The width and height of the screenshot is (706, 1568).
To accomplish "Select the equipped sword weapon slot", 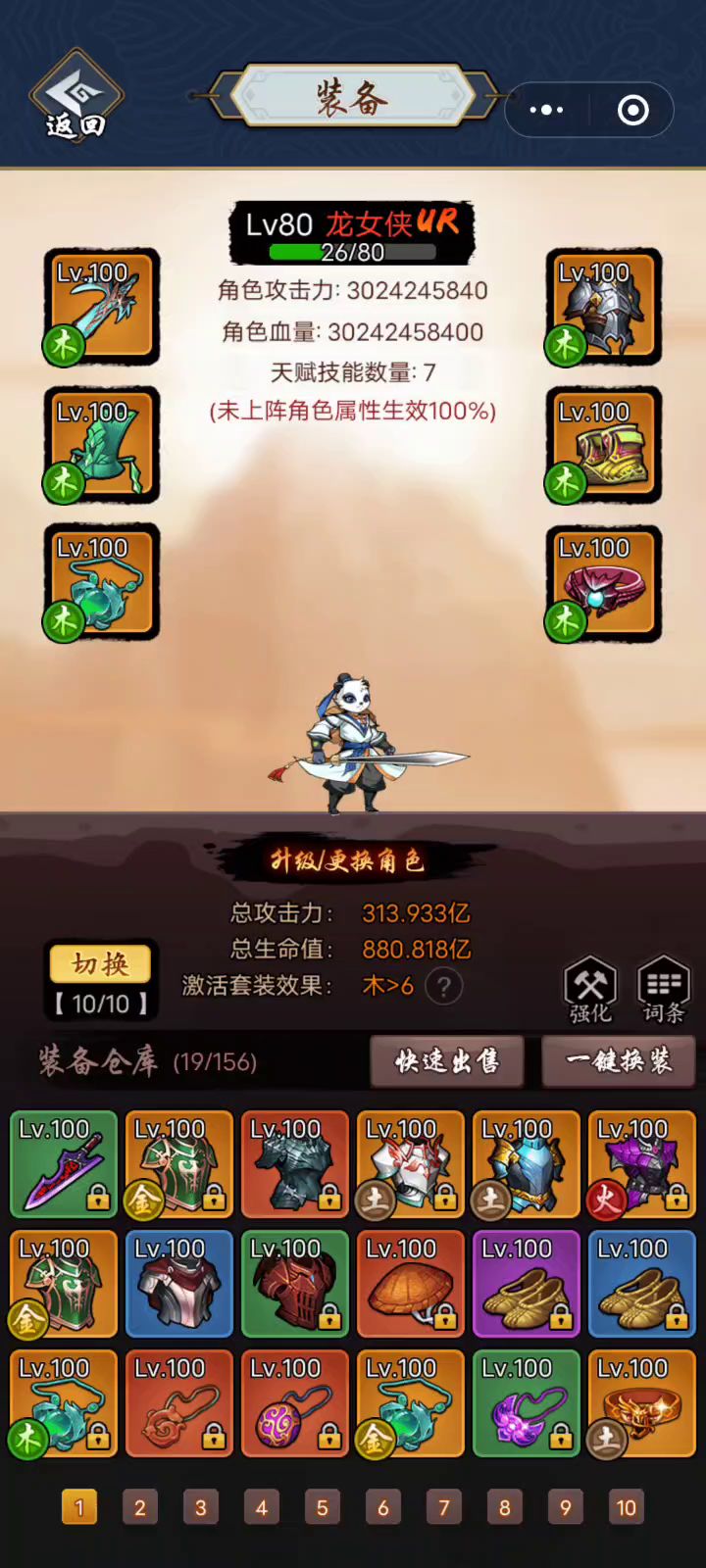I will pyautogui.click(x=102, y=306).
